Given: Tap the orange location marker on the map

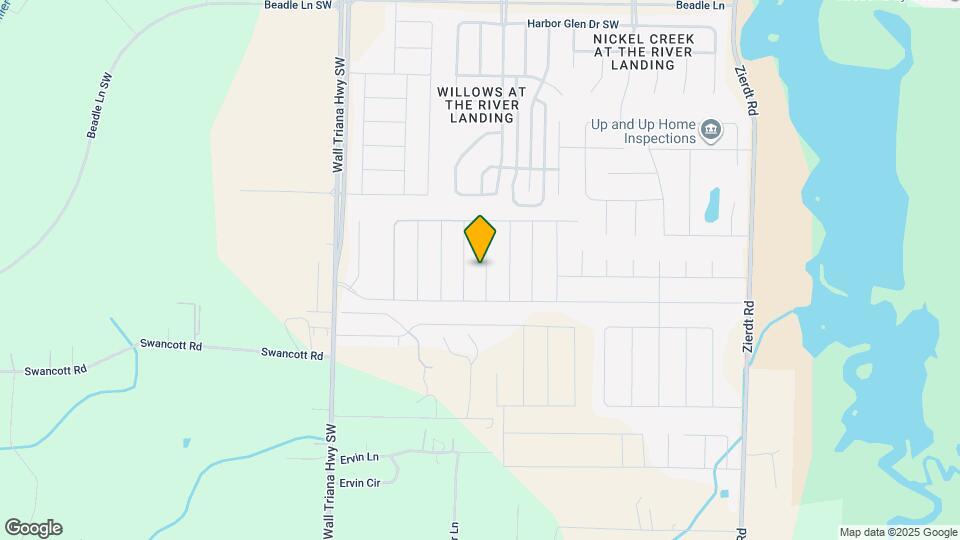Looking at the screenshot, I should pos(480,238).
